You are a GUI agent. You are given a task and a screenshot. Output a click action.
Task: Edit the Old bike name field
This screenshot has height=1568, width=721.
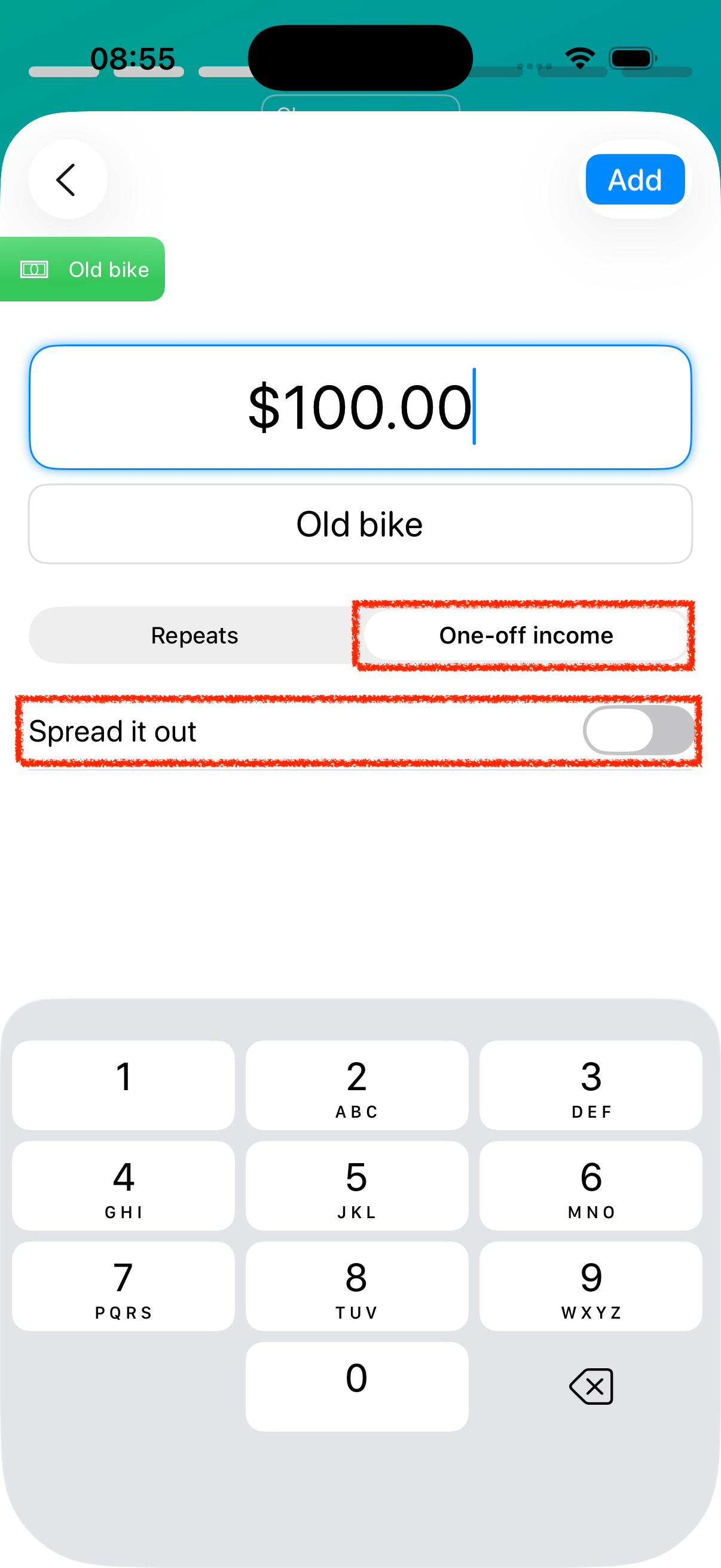pyautogui.click(x=360, y=524)
